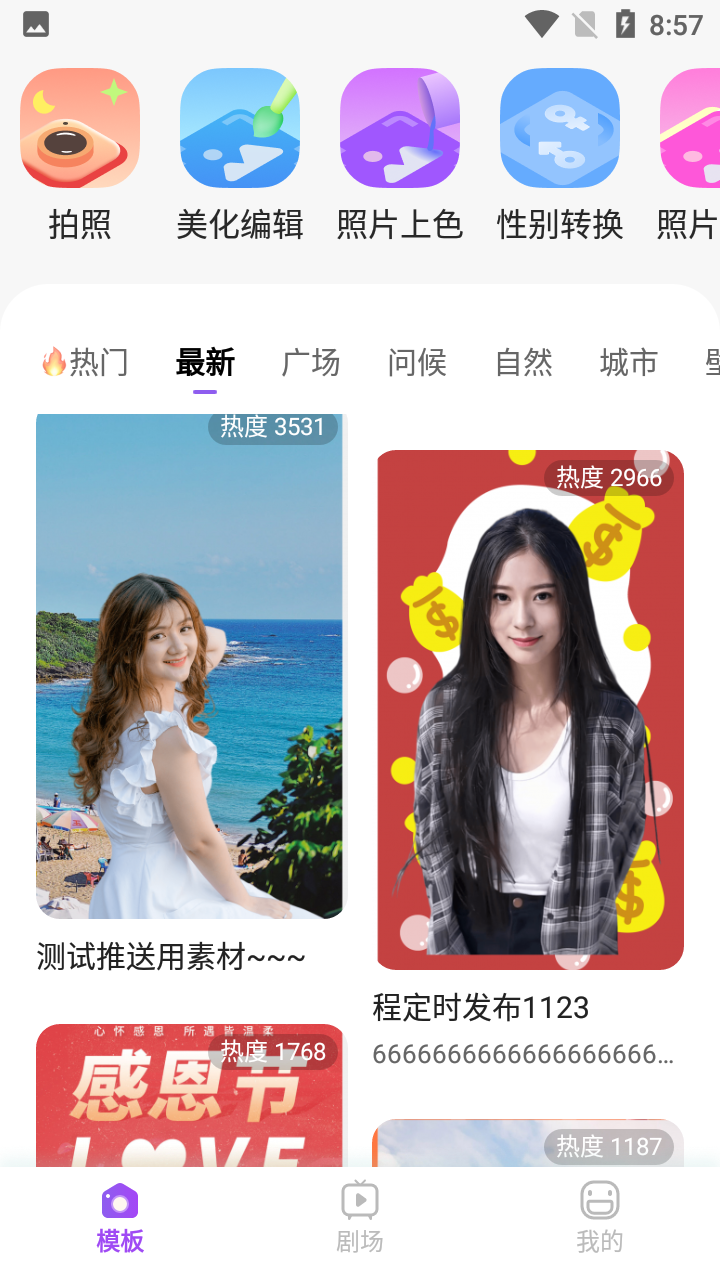Open the 感恩节 LOVE template
Viewport: 720px width, 1280px height.
pyautogui.click(x=191, y=1095)
